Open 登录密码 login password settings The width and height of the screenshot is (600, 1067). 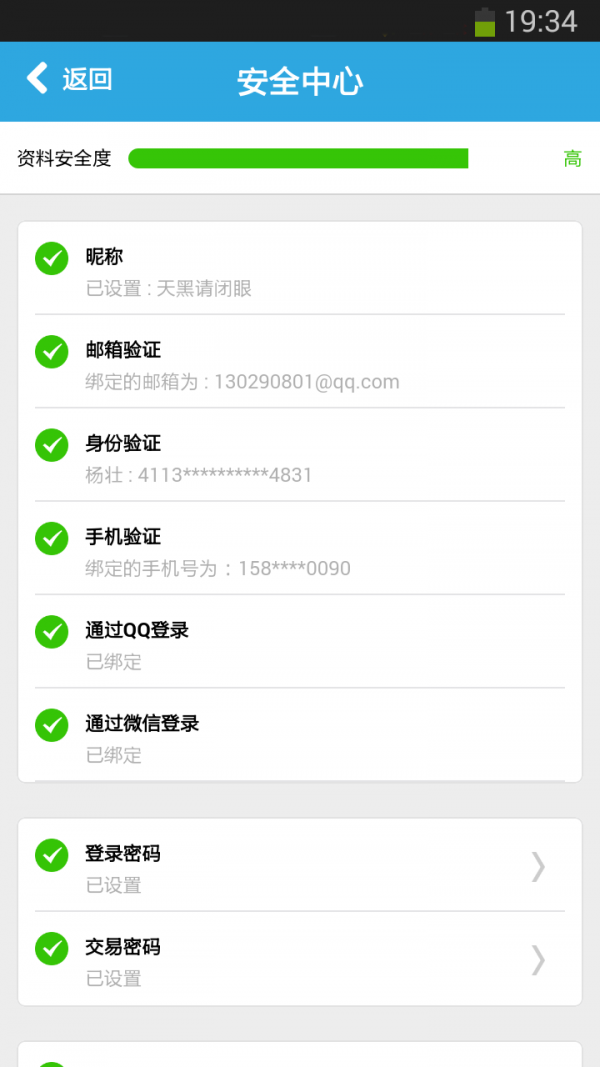point(300,865)
